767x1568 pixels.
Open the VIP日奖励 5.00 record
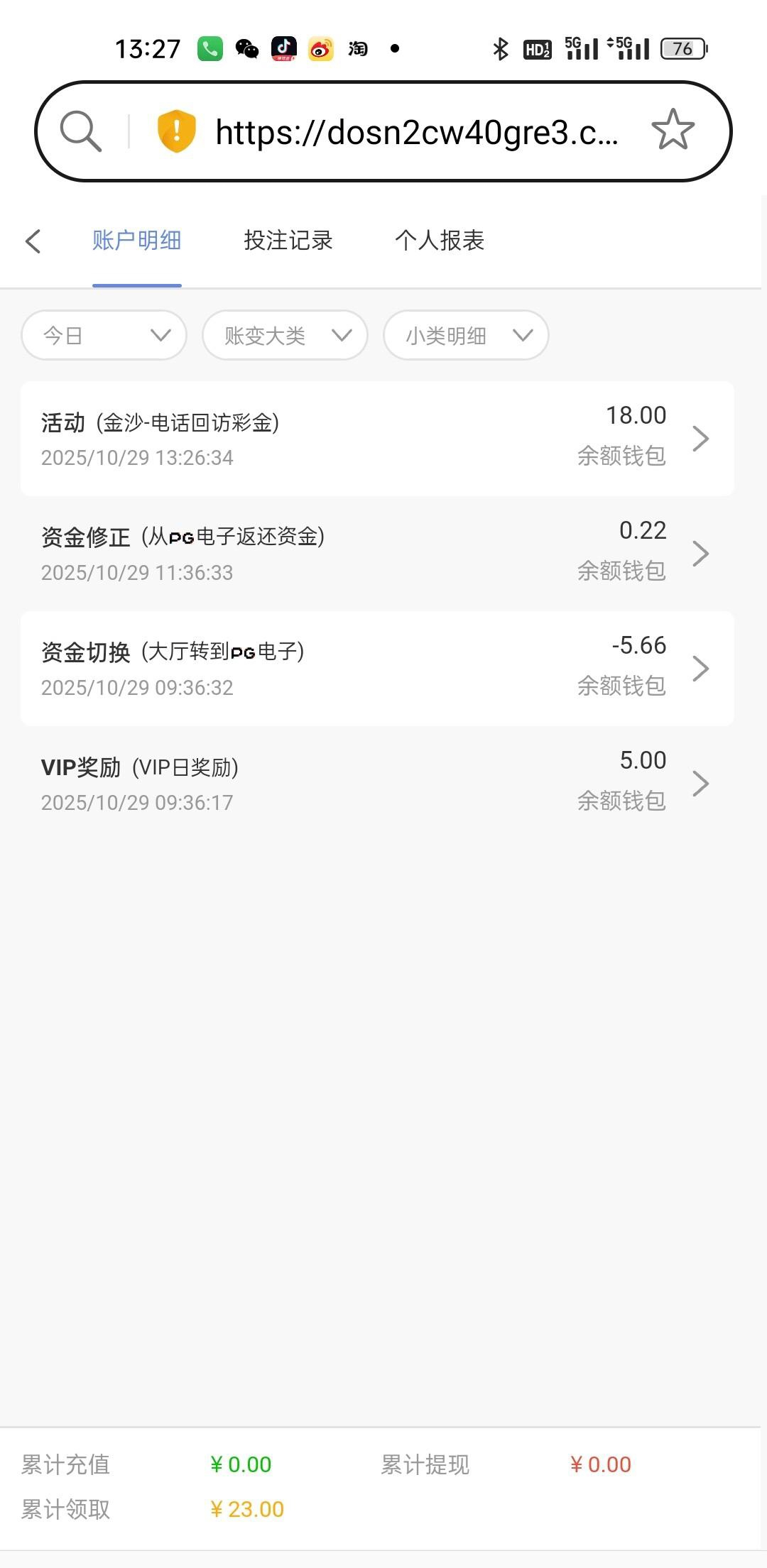pos(377,783)
